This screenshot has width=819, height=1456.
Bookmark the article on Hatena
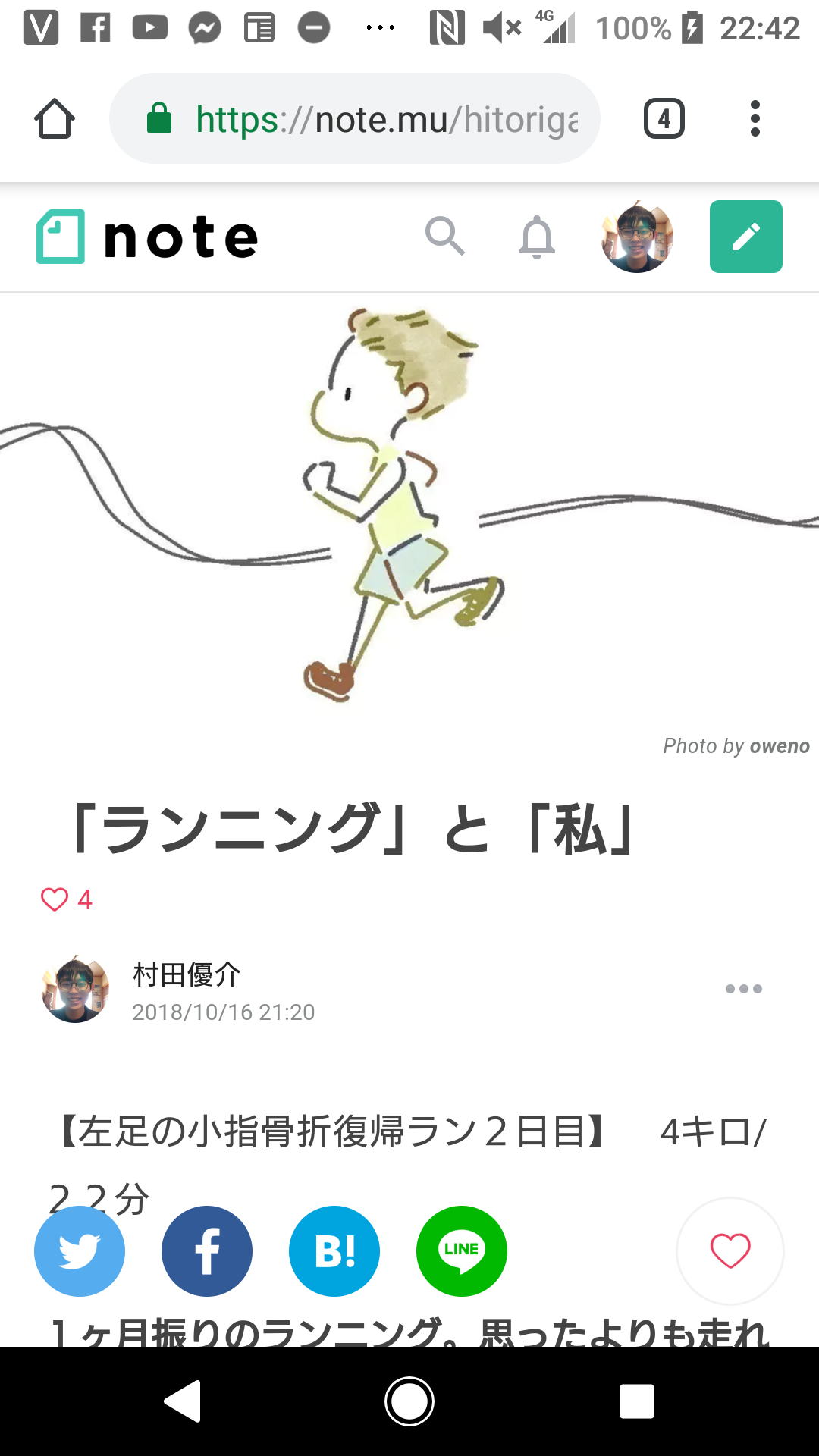(x=334, y=1250)
